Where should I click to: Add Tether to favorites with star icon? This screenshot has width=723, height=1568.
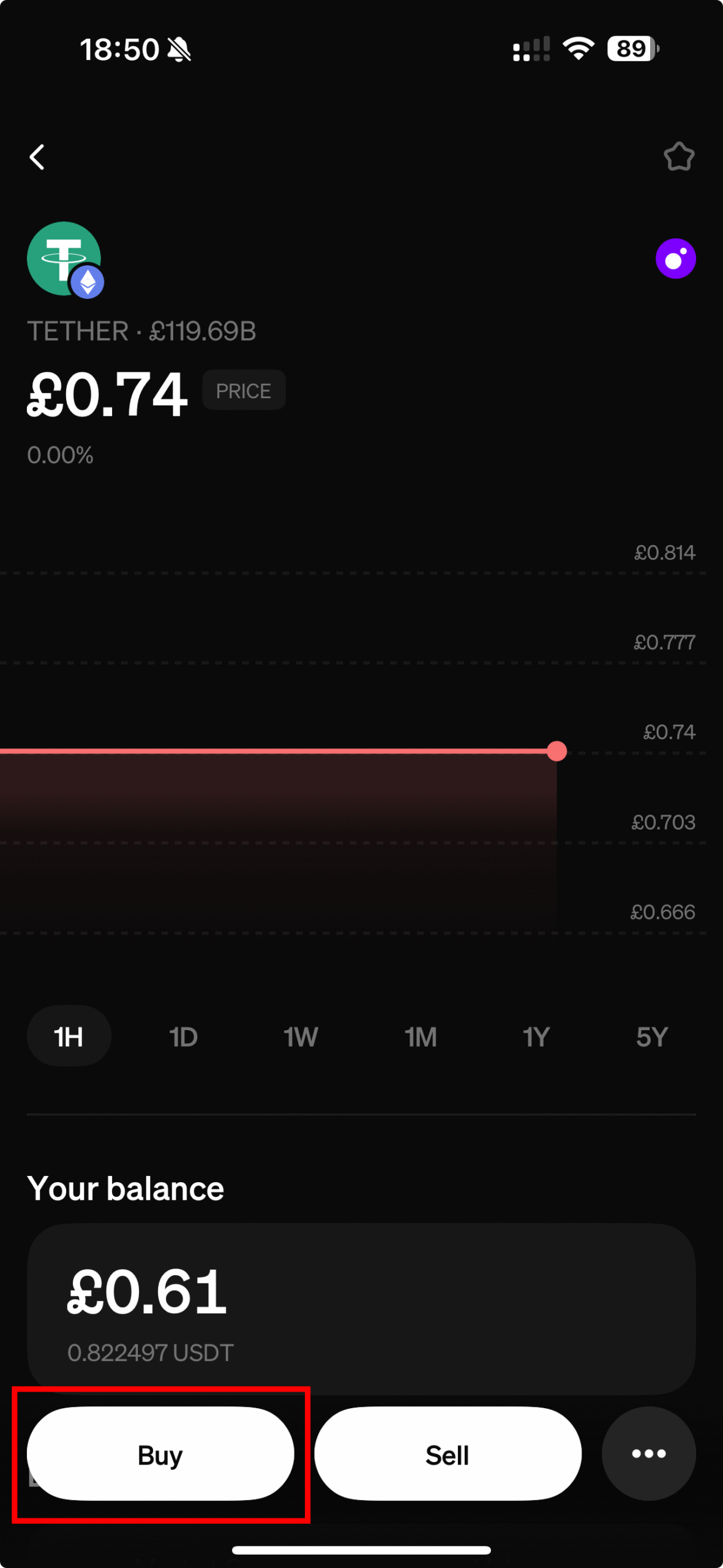[678, 157]
